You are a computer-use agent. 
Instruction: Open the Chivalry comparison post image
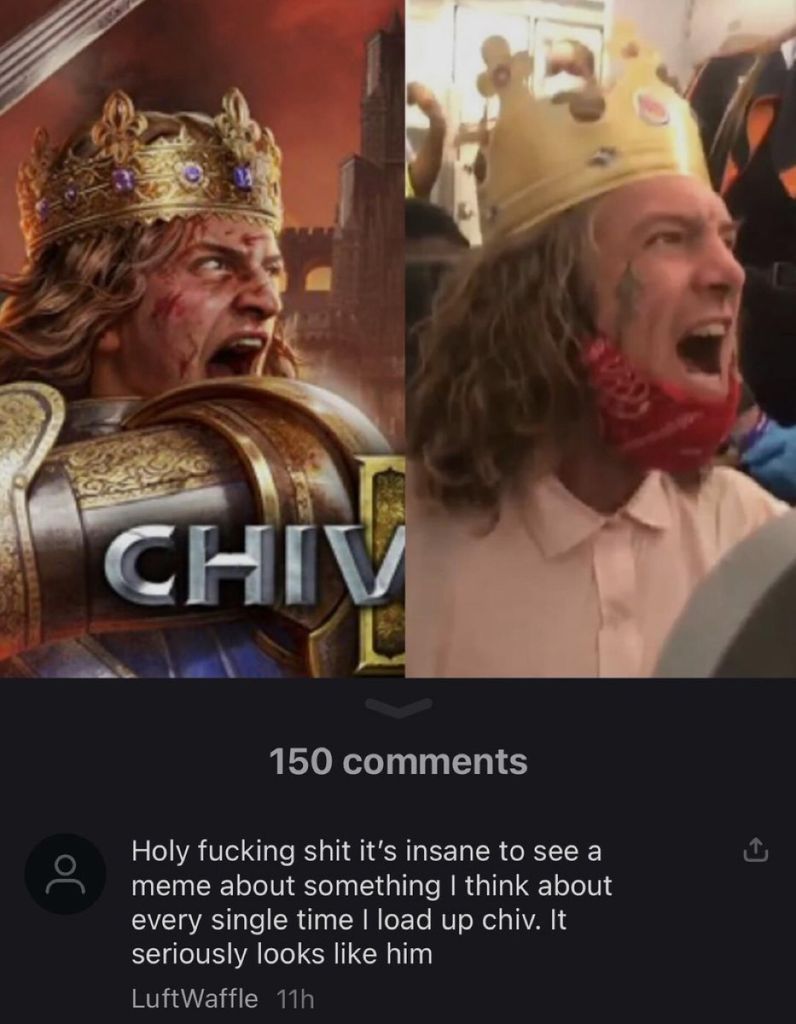(398, 338)
